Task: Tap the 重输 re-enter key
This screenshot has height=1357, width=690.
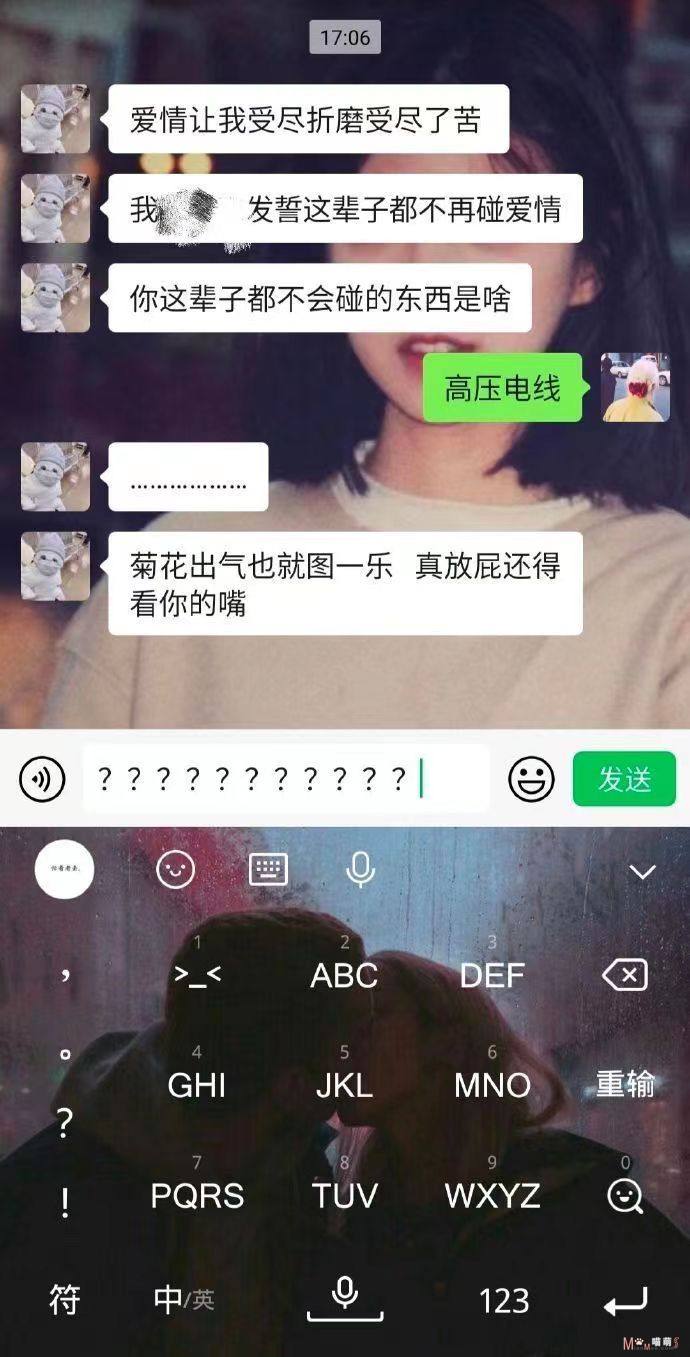Action: point(625,1084)
